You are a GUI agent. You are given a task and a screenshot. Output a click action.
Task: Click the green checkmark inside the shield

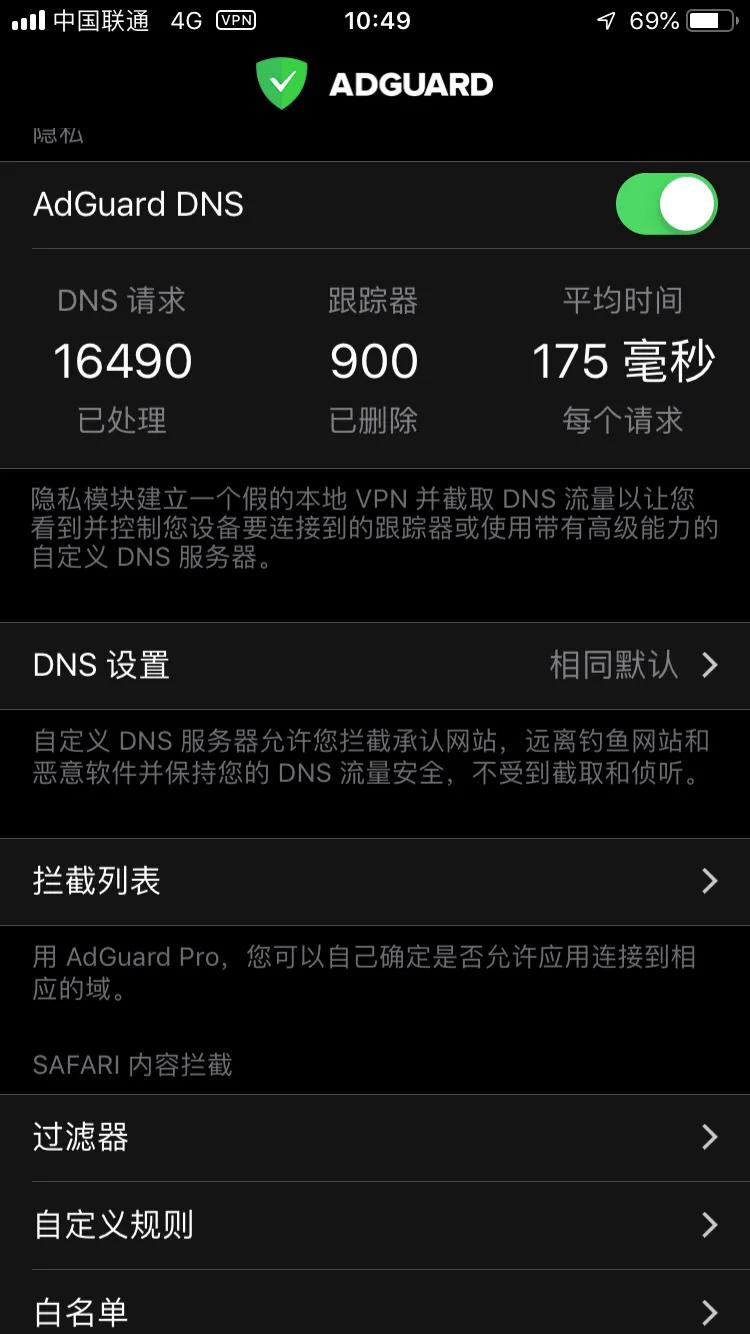click(281, 80)
